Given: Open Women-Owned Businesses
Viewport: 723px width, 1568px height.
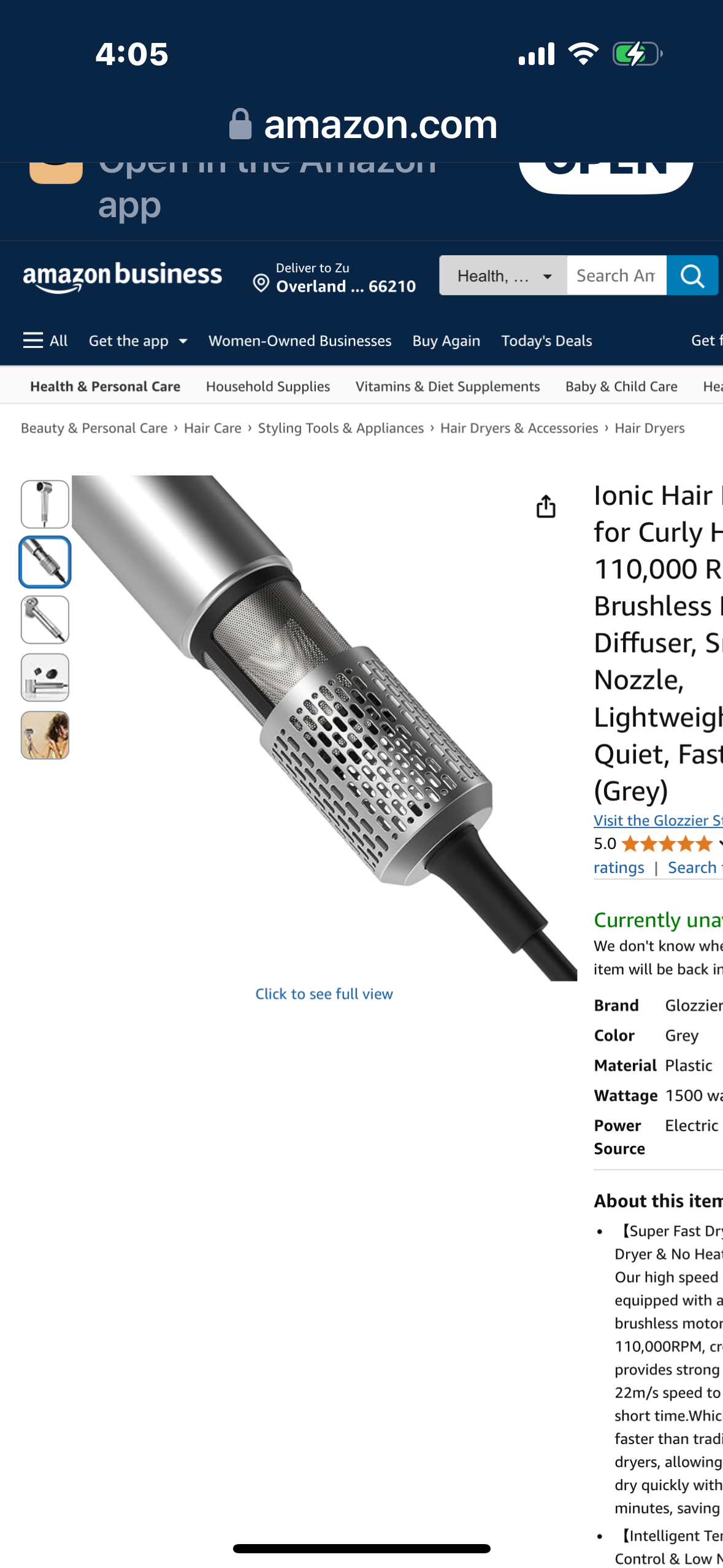Looking at the screenshot, I should click(x=299, y=340).
